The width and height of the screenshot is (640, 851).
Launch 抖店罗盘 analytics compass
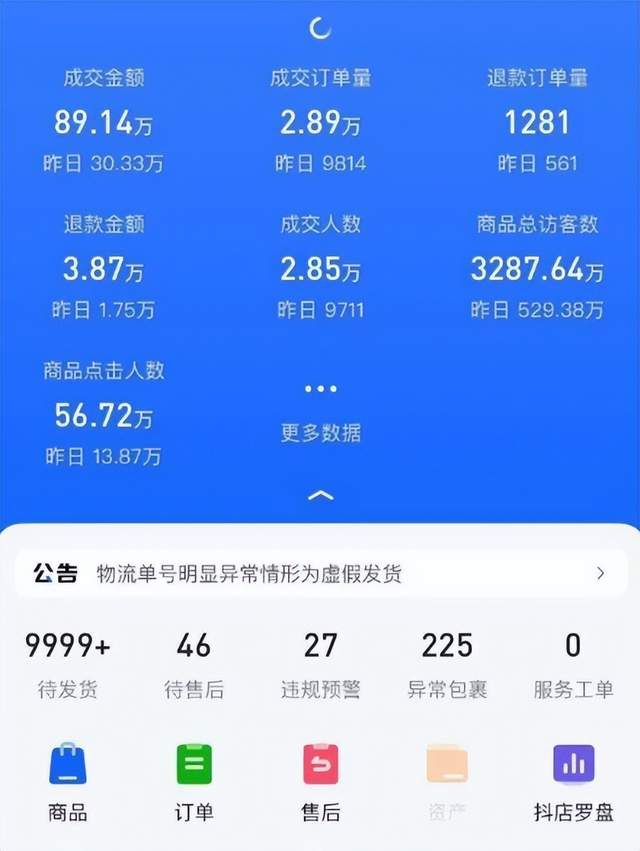(x=573, y=782)
